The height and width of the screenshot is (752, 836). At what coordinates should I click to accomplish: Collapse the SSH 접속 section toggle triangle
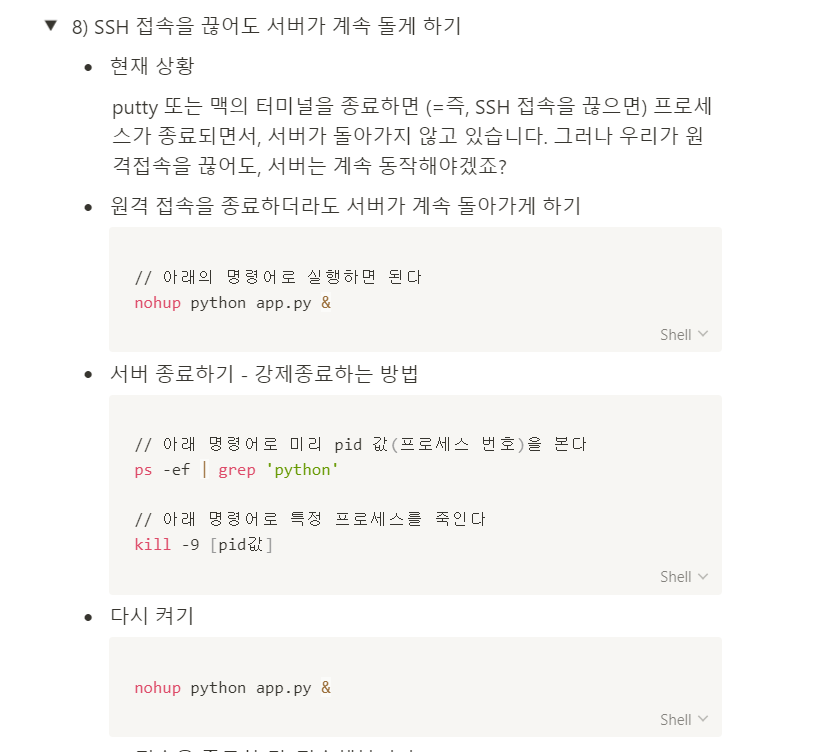pyautogui.click(x=51, y=26)
